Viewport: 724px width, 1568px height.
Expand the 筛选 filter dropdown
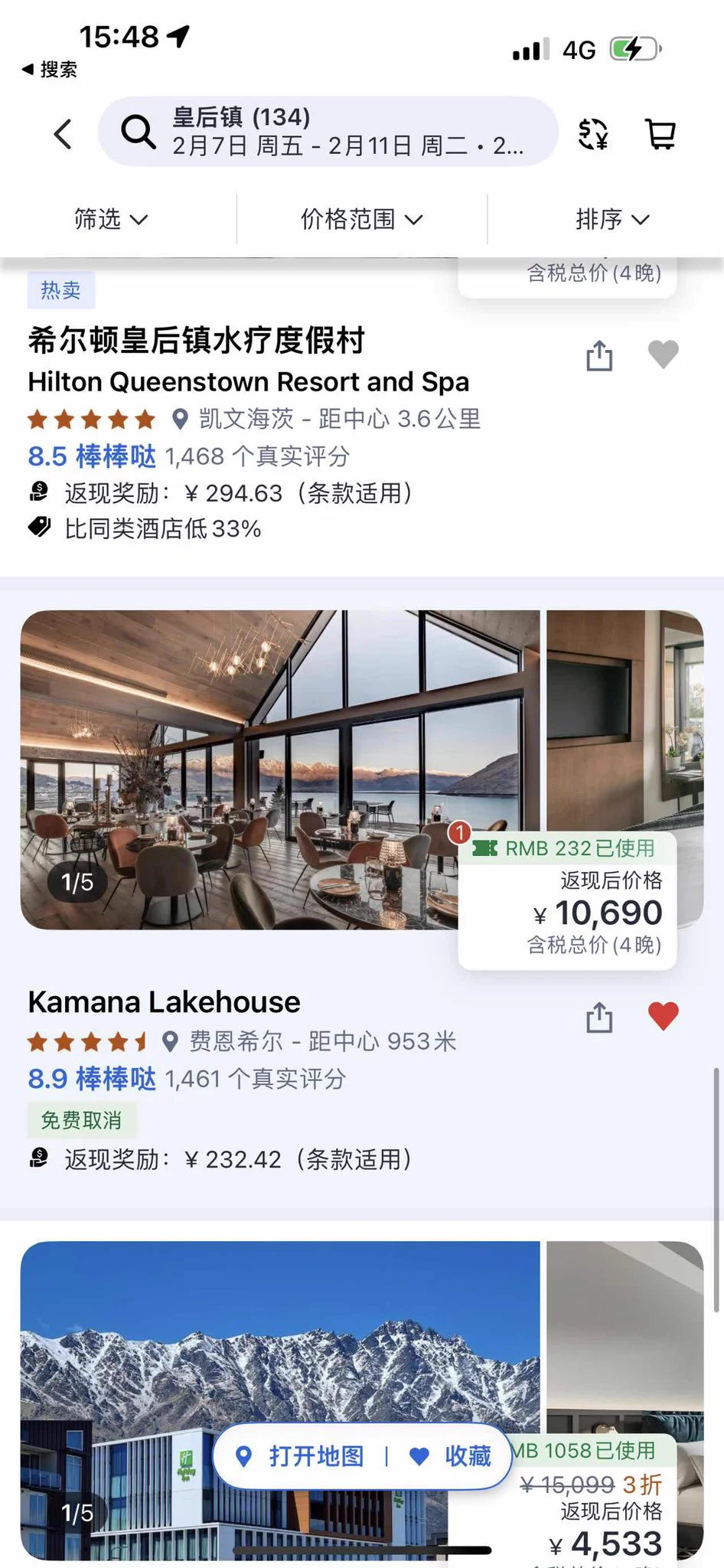111,220
